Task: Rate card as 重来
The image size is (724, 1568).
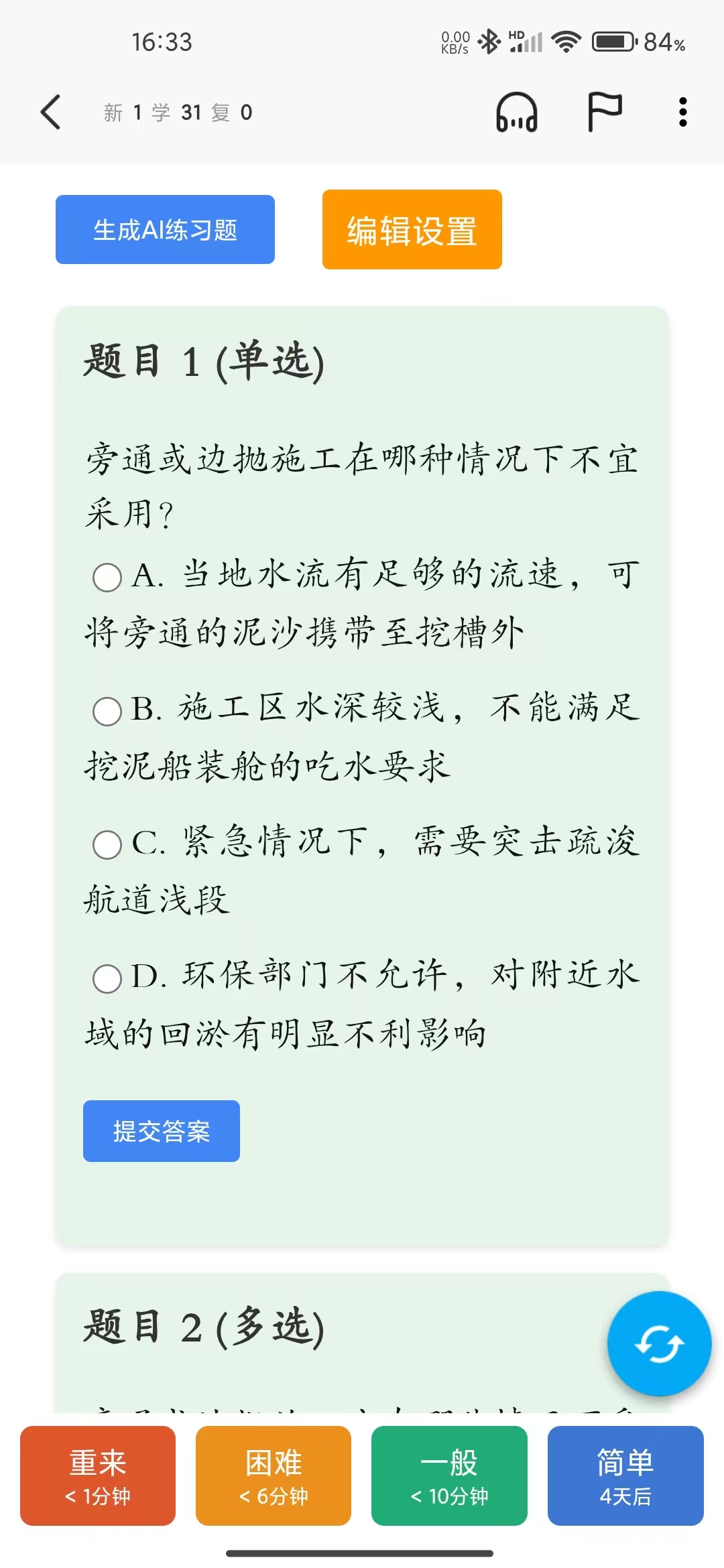Action: [98, 1476]
